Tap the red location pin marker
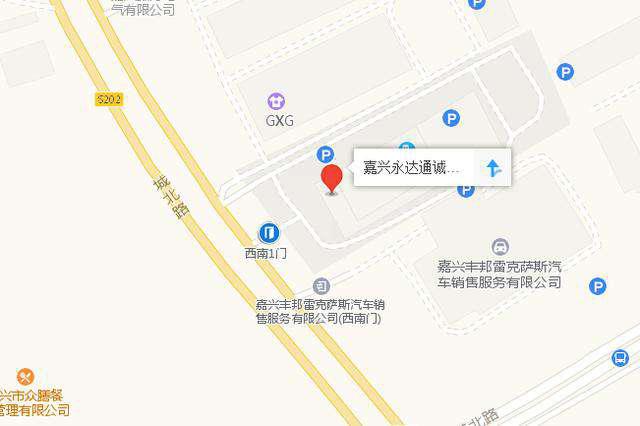Viewport: 640px width, 426px height. point(332,179)
